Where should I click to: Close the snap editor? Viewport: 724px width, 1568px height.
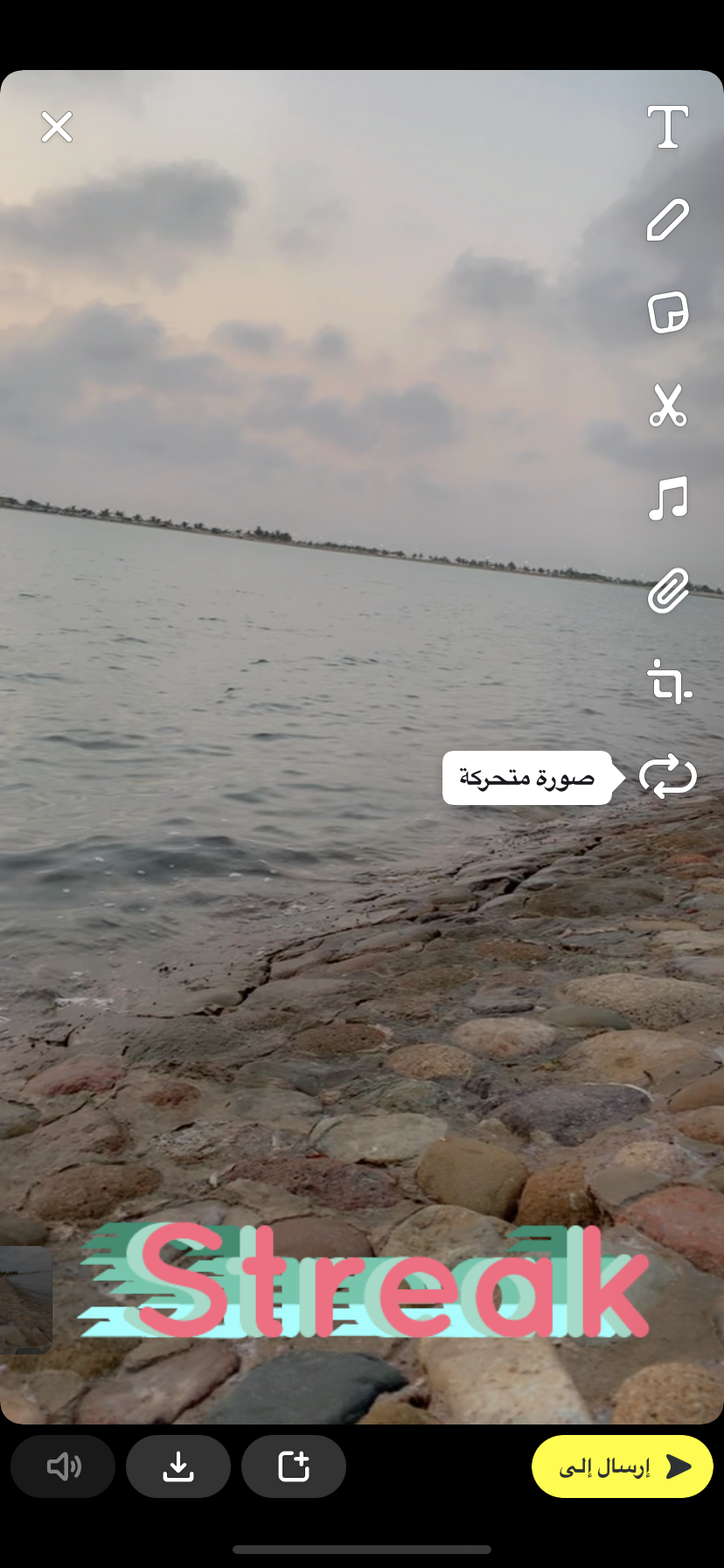click(x=57, y=128)
